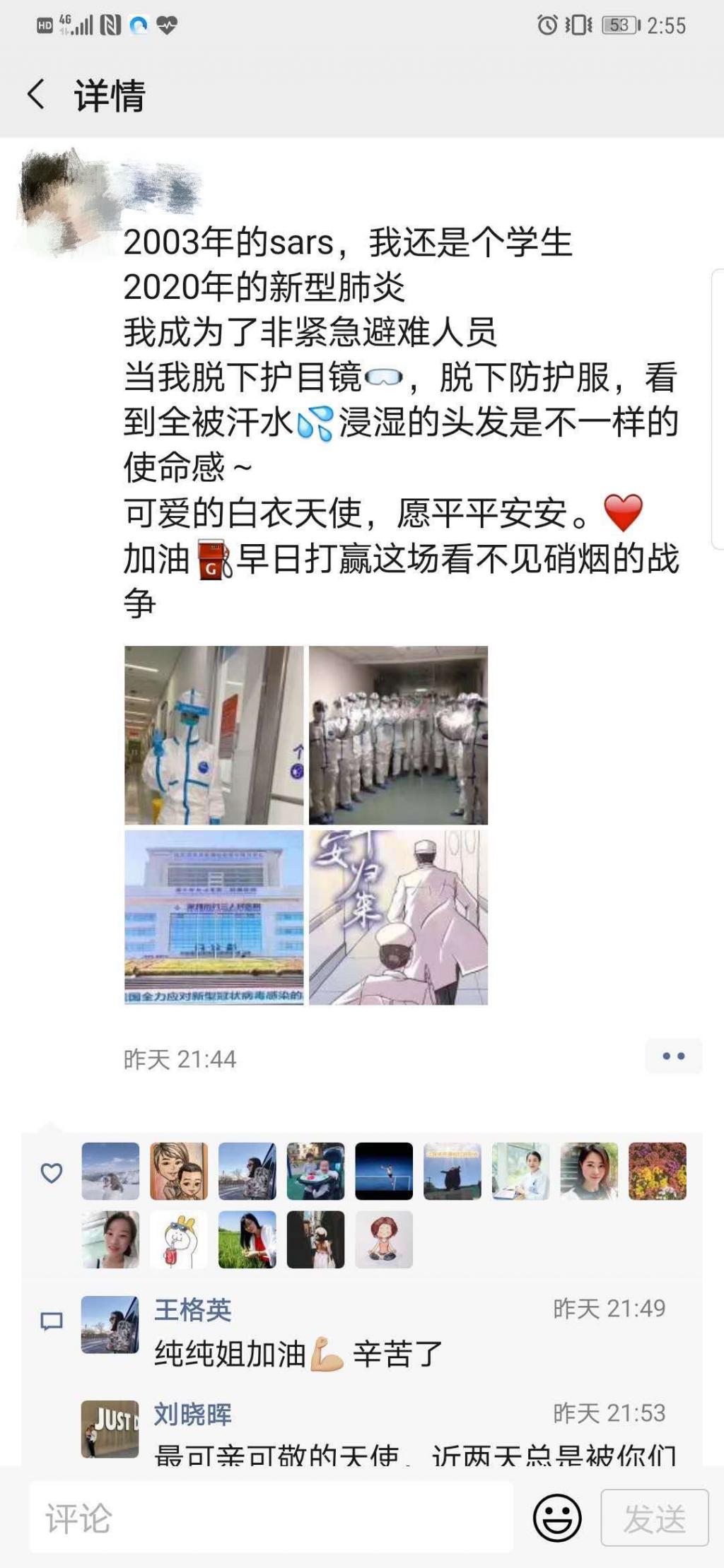Open the emoji smiley picker
Viewport: 724px width, 1568px height.
point(557,1518)
